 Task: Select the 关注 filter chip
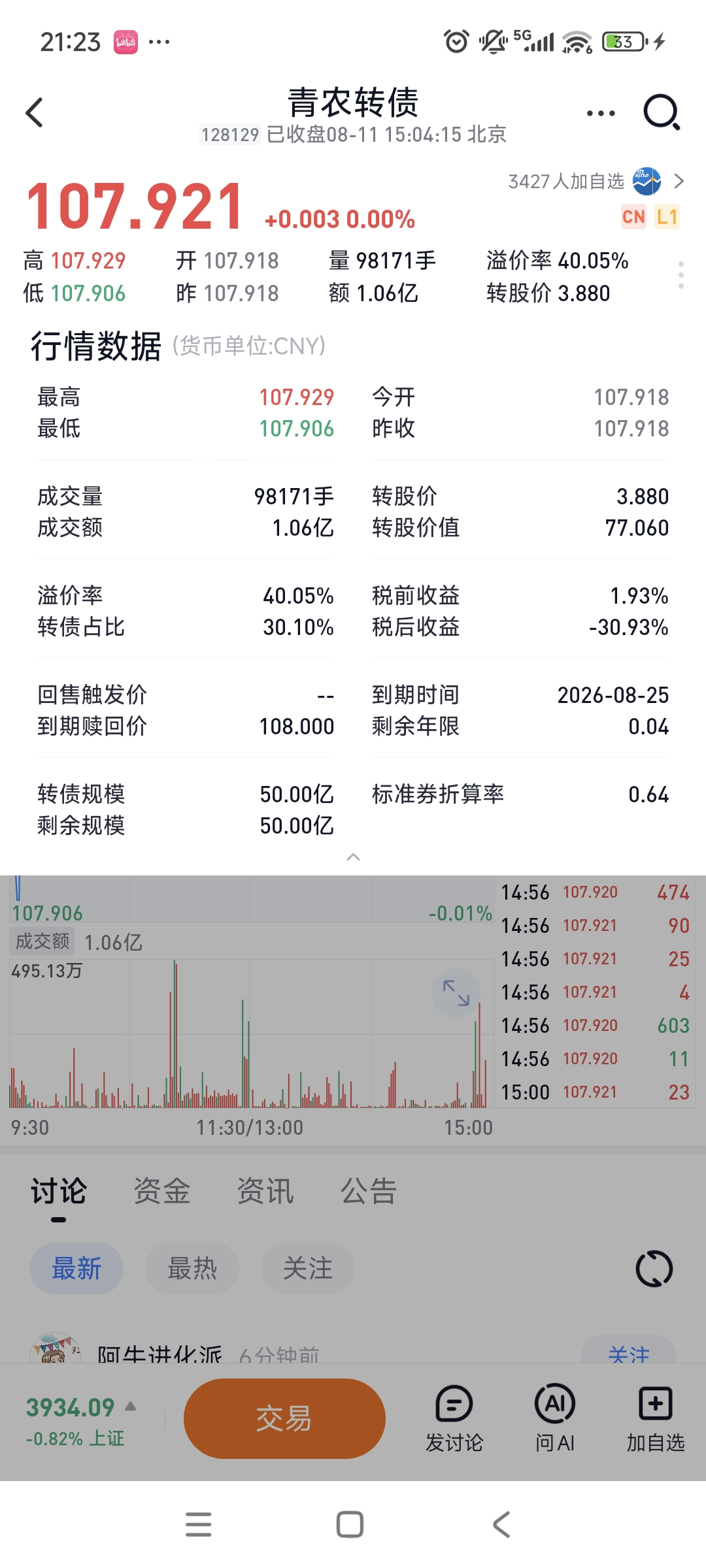coord(308,1268)
